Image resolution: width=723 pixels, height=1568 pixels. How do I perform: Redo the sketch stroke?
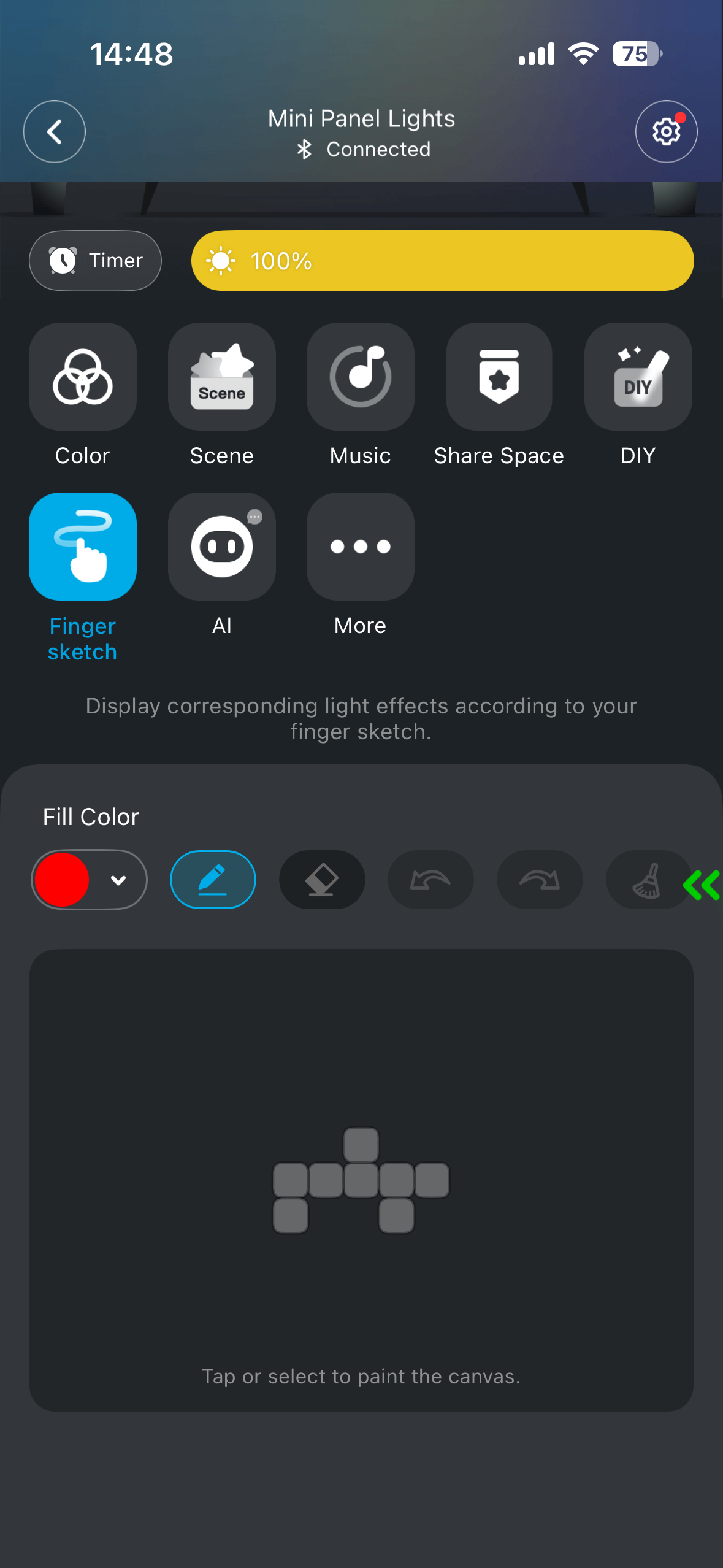539,880
